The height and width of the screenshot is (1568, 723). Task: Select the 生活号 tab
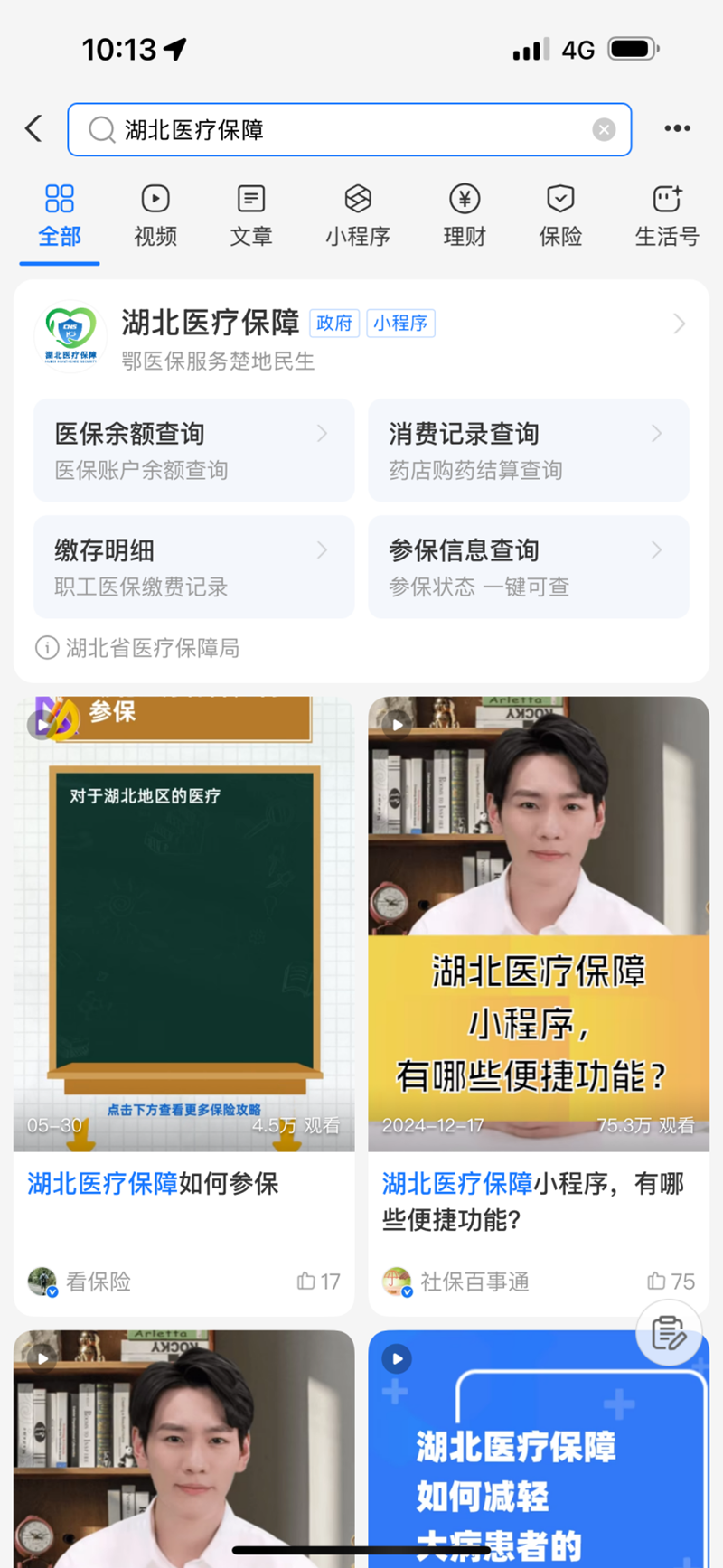tap(666, 215)
